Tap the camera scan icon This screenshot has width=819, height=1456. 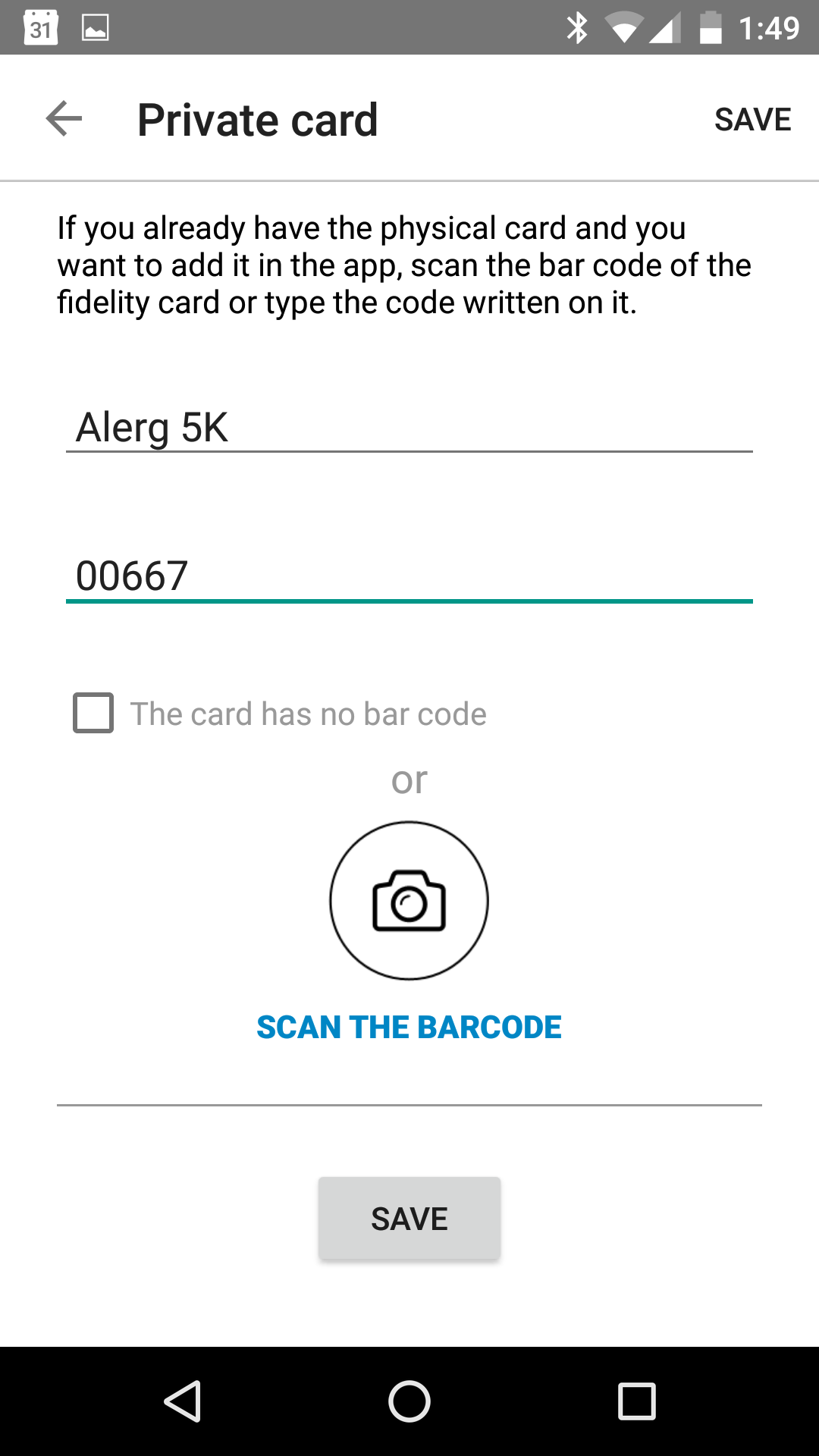pos(409,900)
